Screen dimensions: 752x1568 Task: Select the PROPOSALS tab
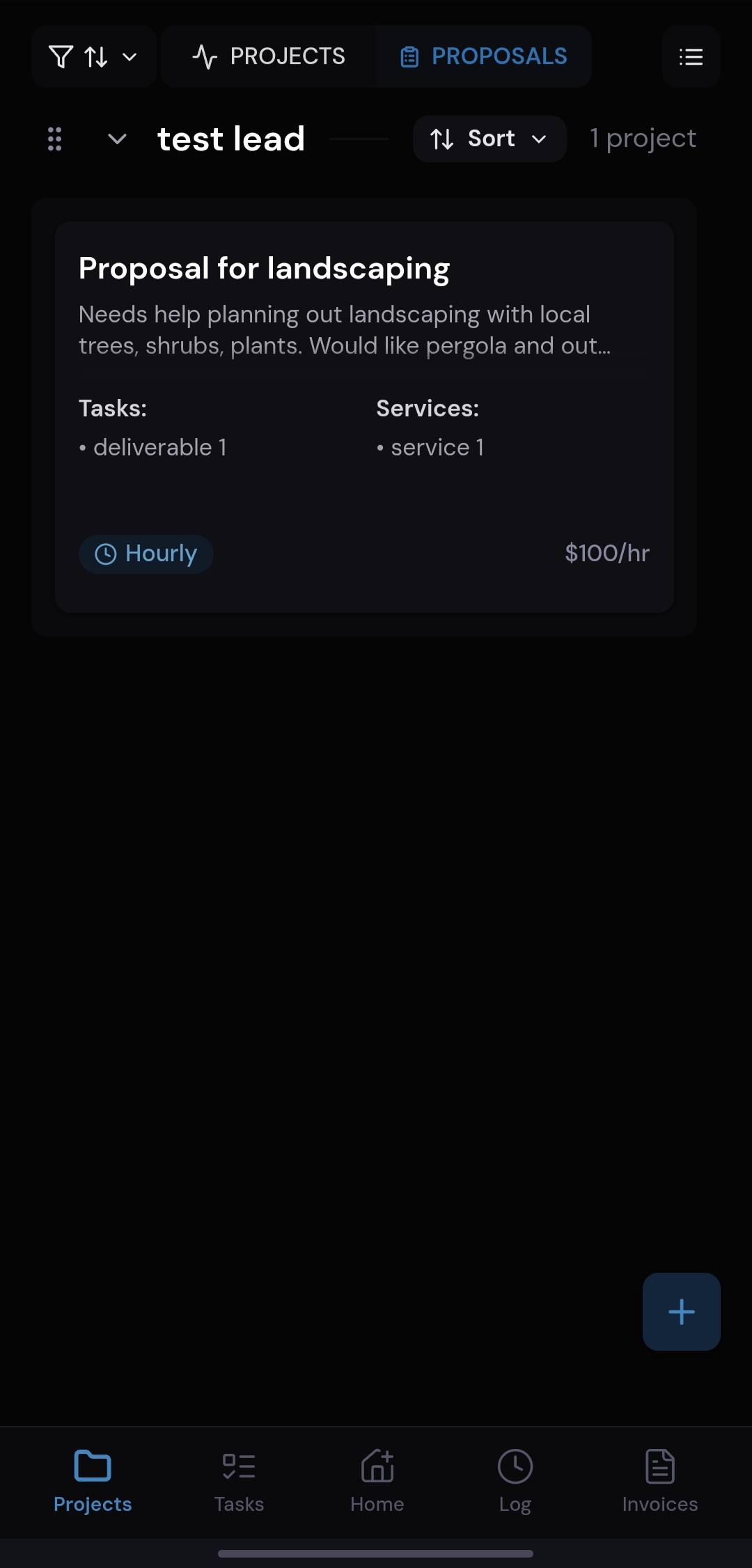pos(484,56)
